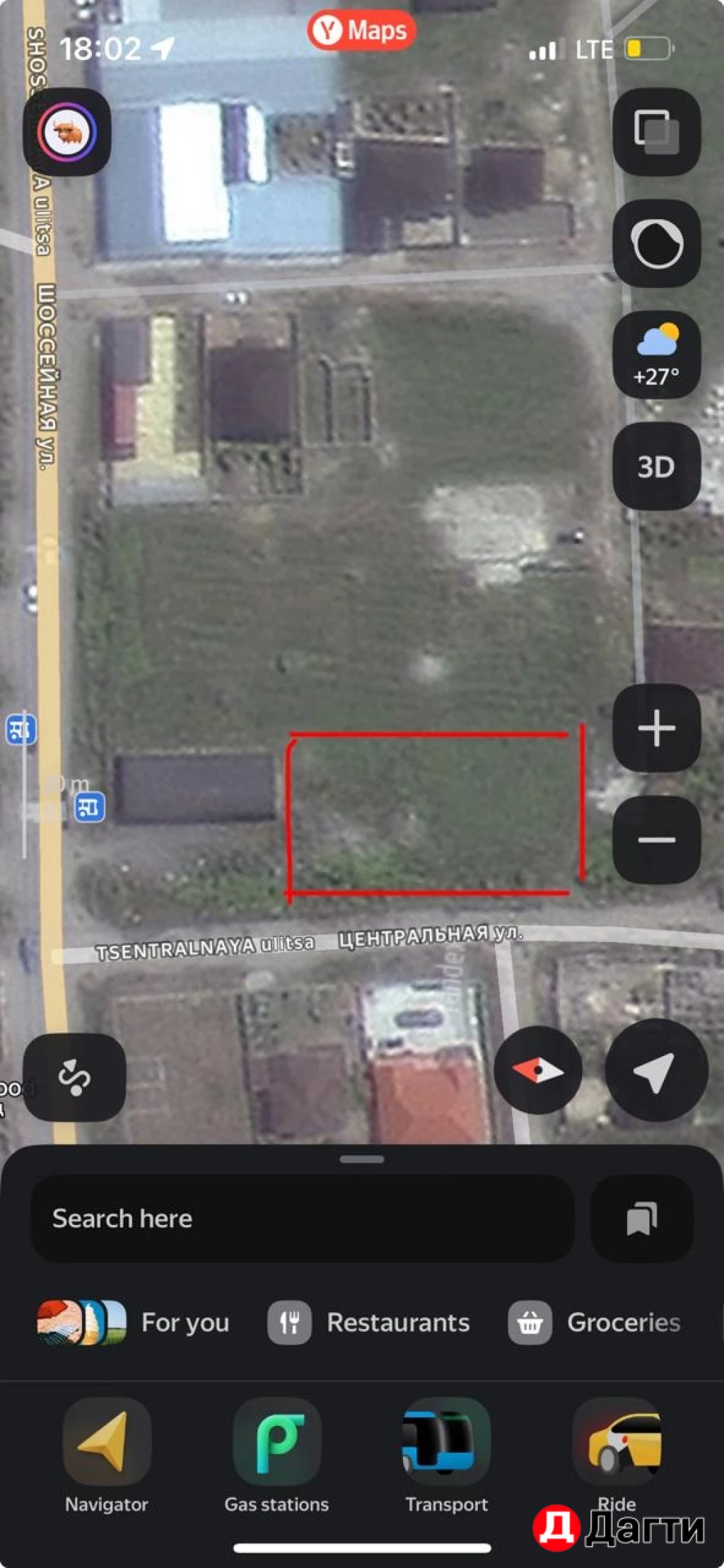This screenshot has width=724, height=1568.
Task: Open the map layers switcher icon
Action: (x=657, y=134)
